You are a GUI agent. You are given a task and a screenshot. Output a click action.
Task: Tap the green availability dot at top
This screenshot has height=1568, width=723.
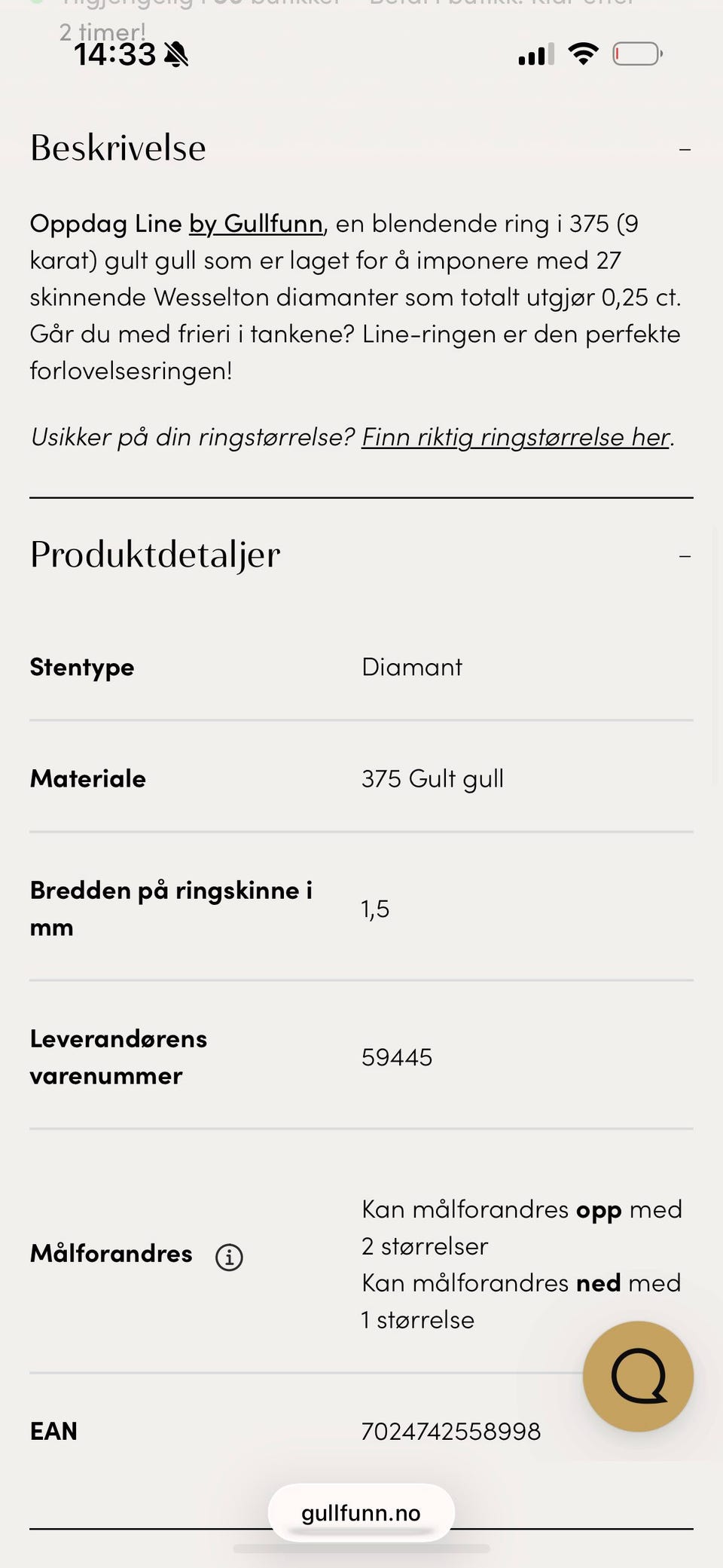[35, 4]
